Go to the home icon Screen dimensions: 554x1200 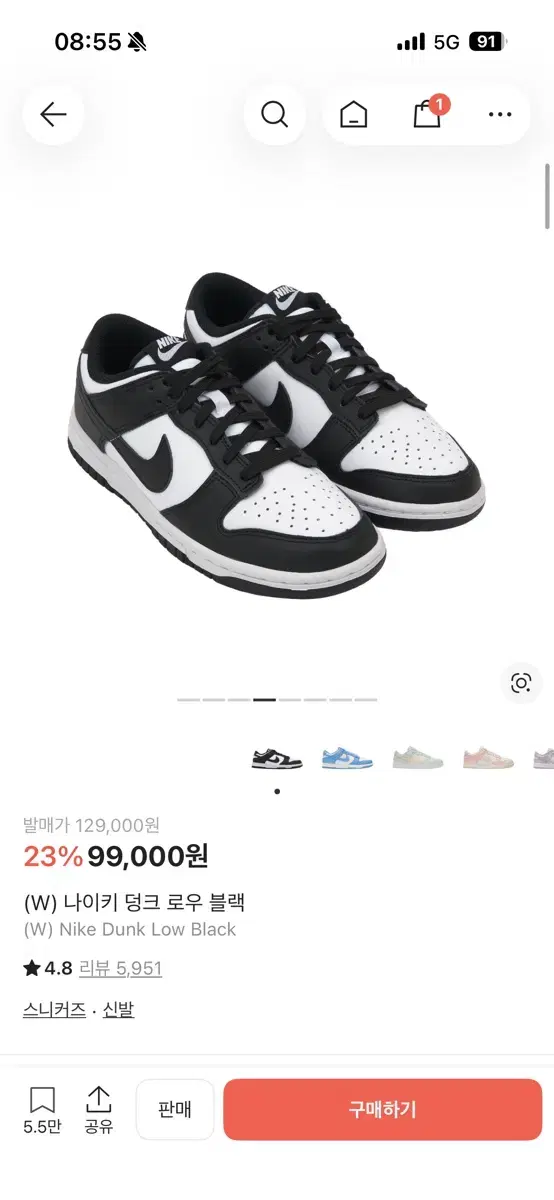tap(353, 115)
